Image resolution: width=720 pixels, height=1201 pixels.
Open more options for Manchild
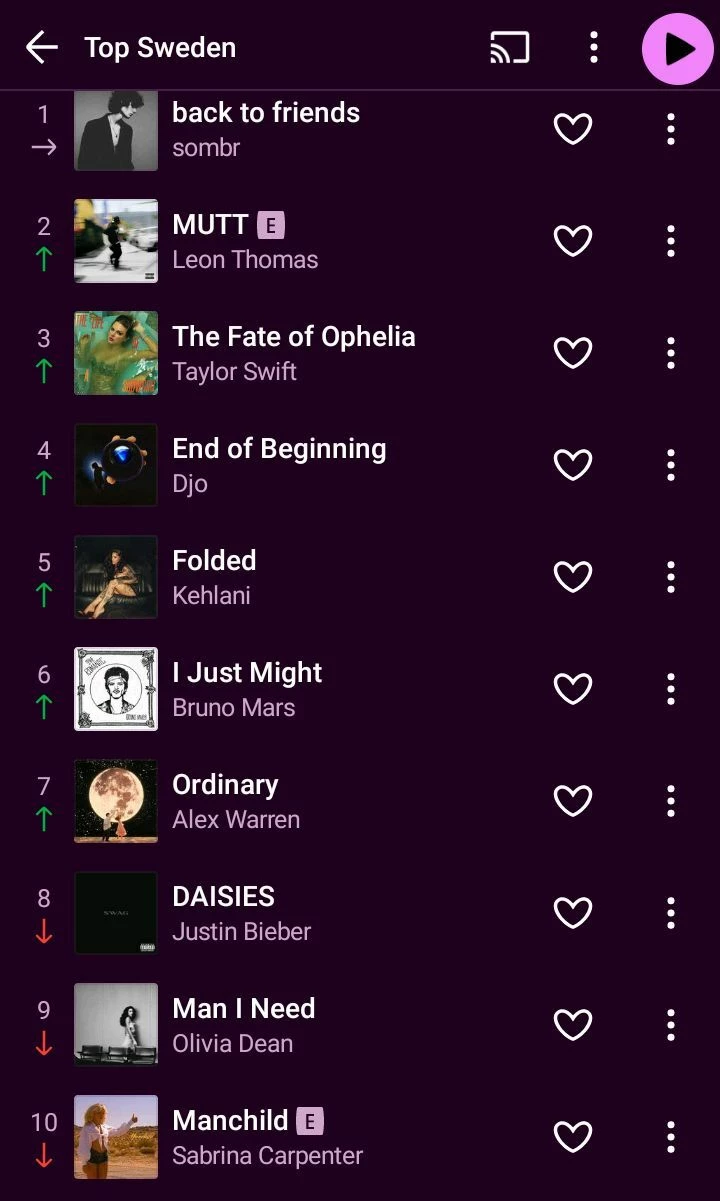click(671, 1137)
